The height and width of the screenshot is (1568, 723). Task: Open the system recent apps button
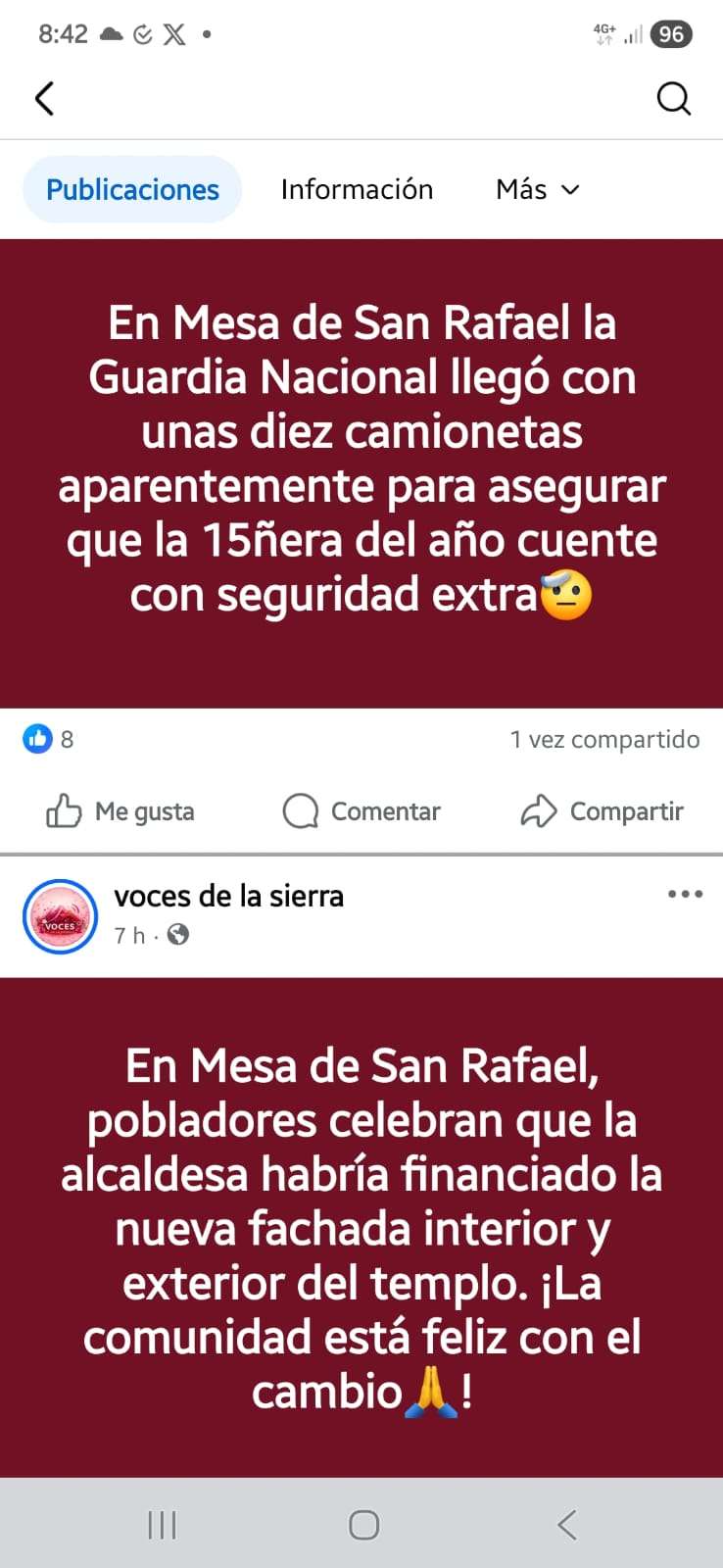pos(162,1525)
